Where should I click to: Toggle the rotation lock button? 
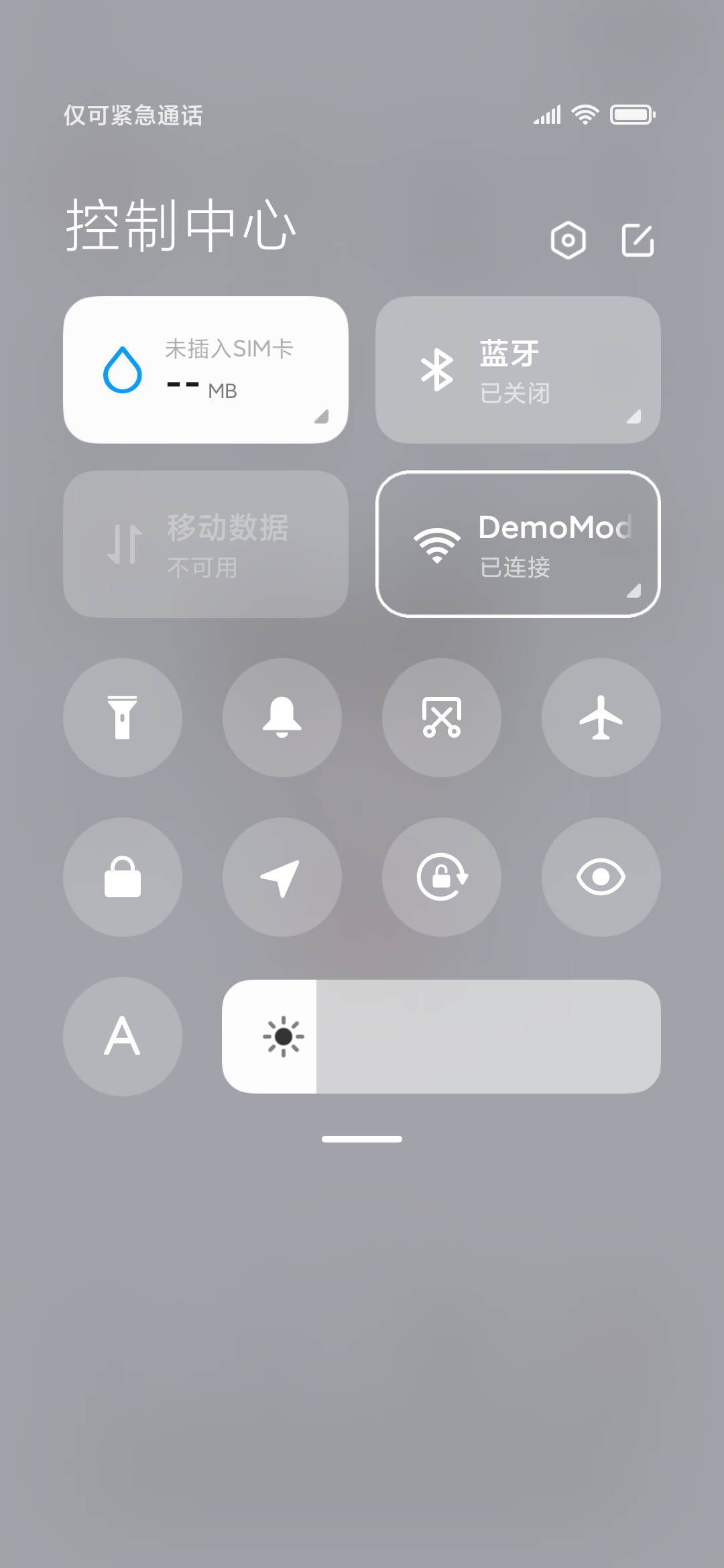click(442, 877)
